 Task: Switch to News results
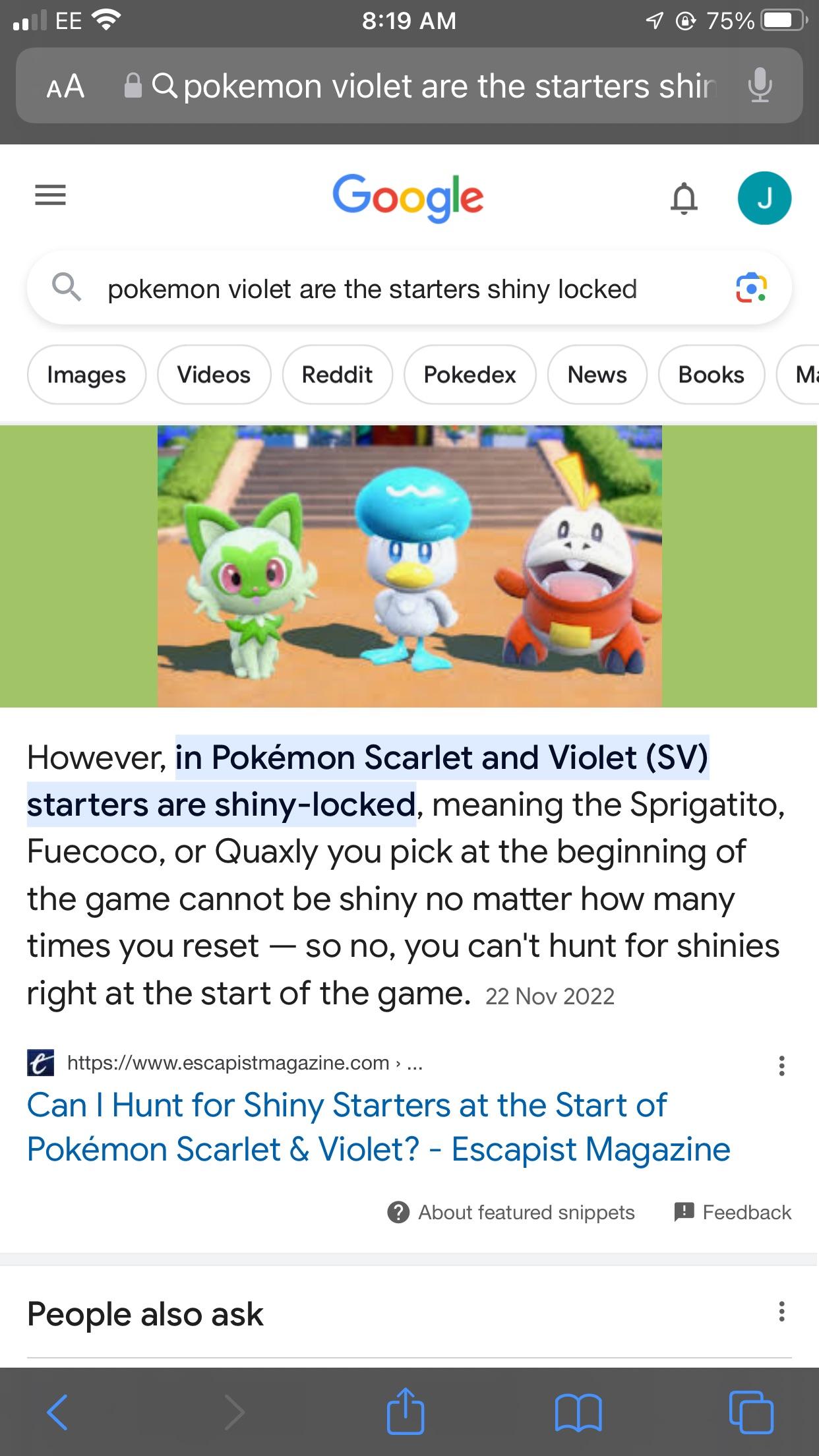tap(597, 375)
